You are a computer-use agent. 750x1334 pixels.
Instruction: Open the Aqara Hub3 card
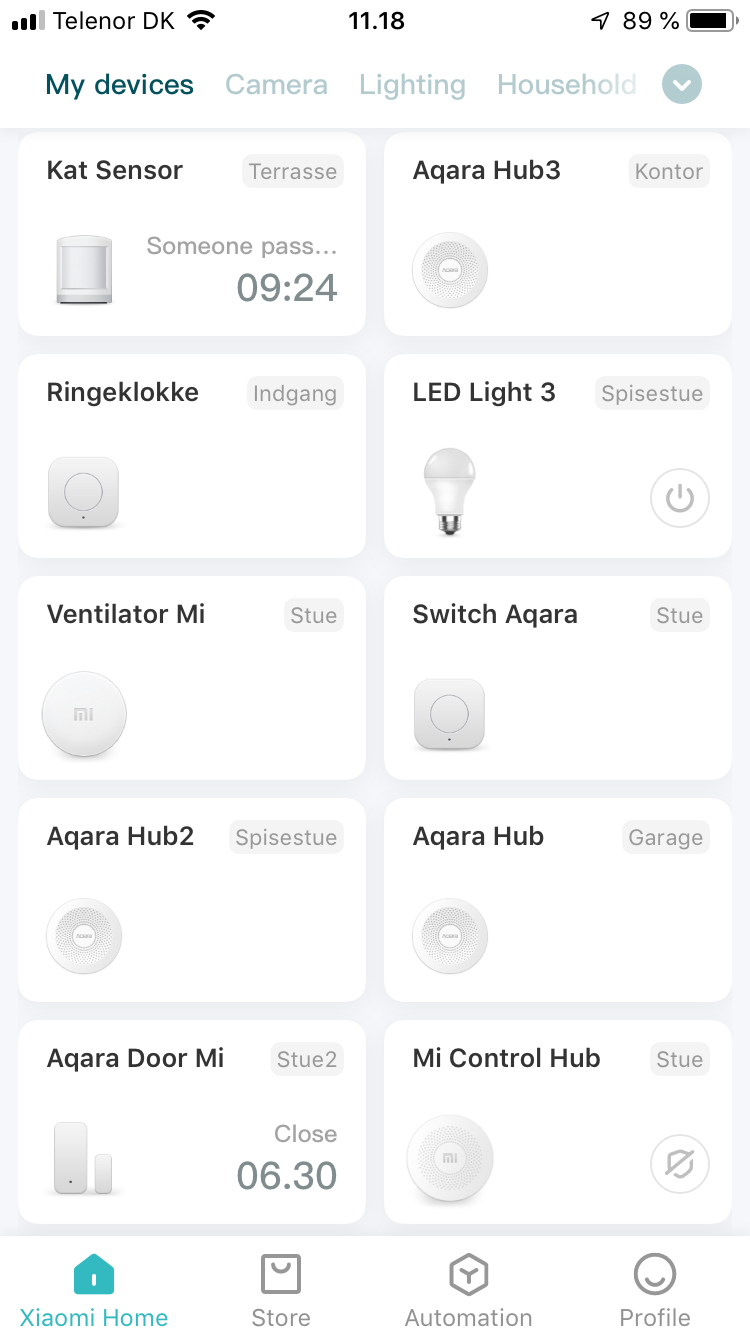click(x=557, y=234)
